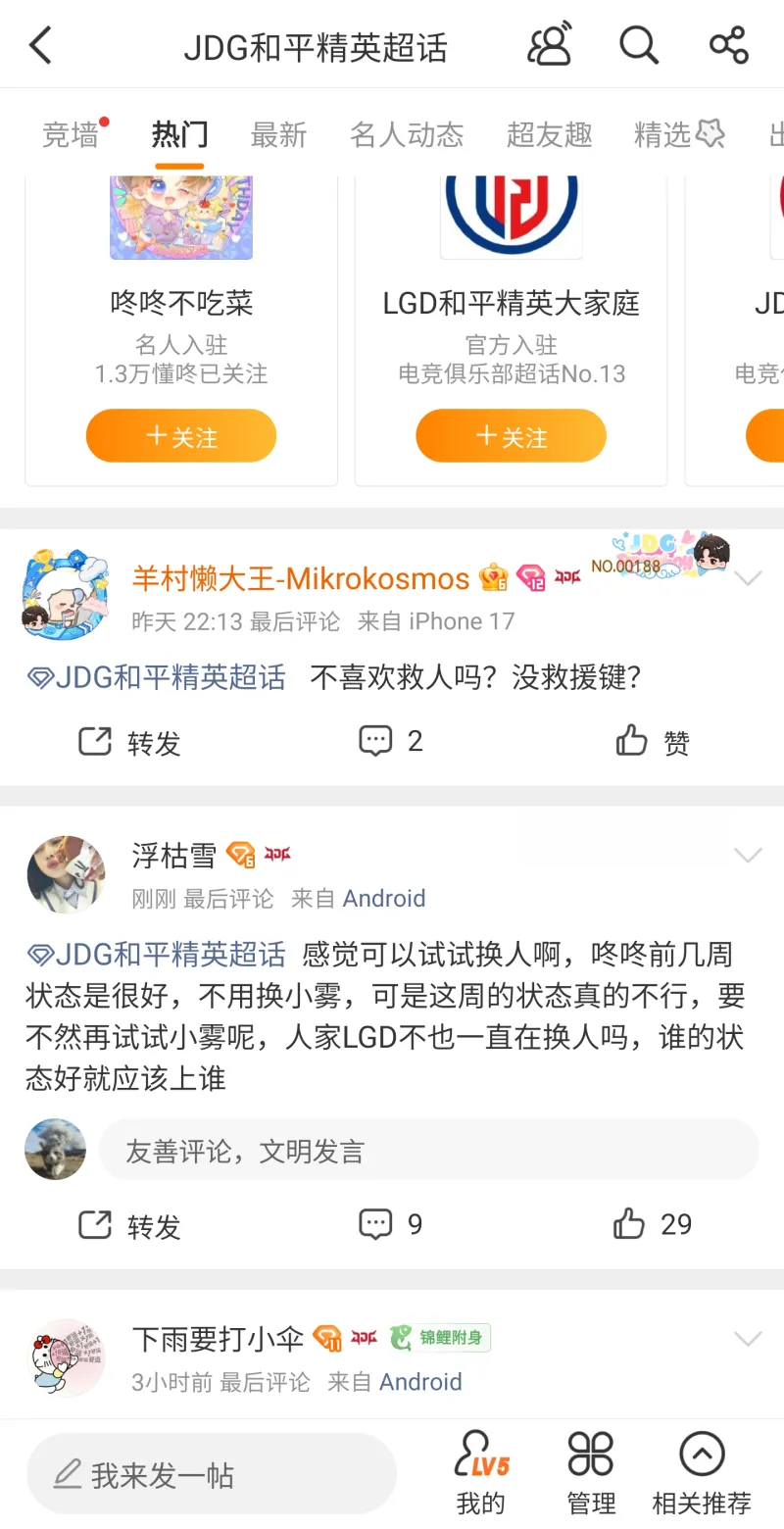Viewport: 784px width, 1529px height.
Task: Expand the chevron on 浮枯雪's post
Action: (749, 855)
